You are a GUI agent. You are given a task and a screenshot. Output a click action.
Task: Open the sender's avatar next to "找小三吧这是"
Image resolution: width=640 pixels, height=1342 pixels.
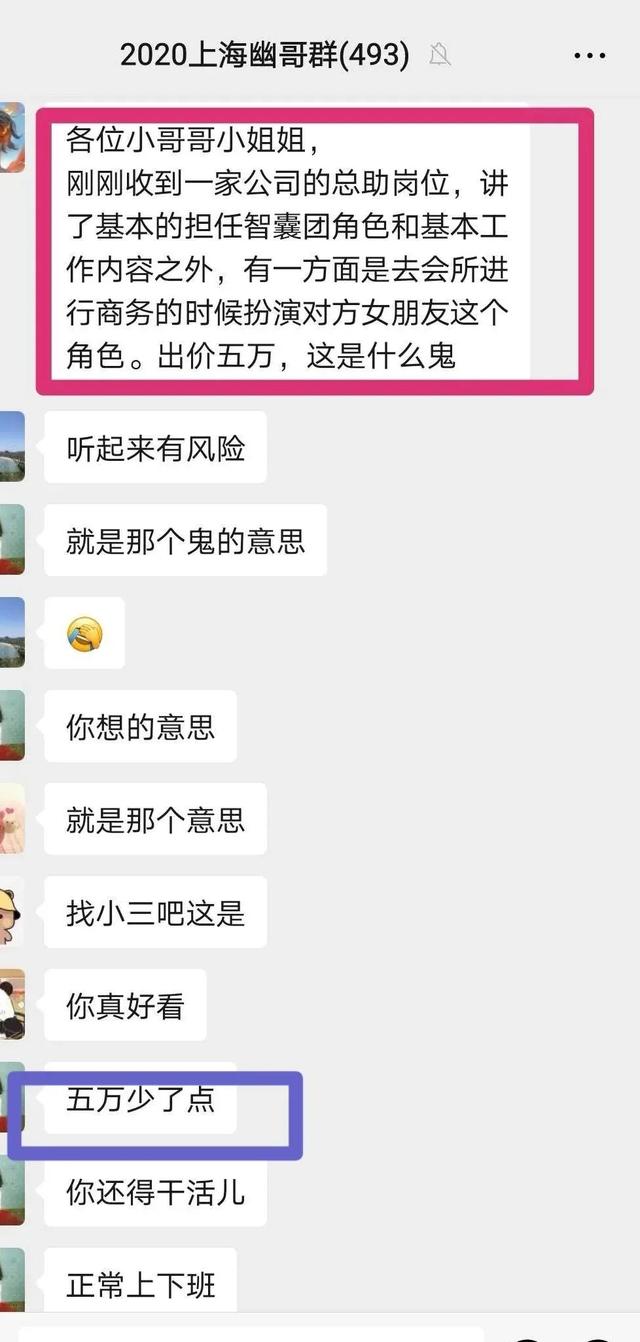(11, 913)
